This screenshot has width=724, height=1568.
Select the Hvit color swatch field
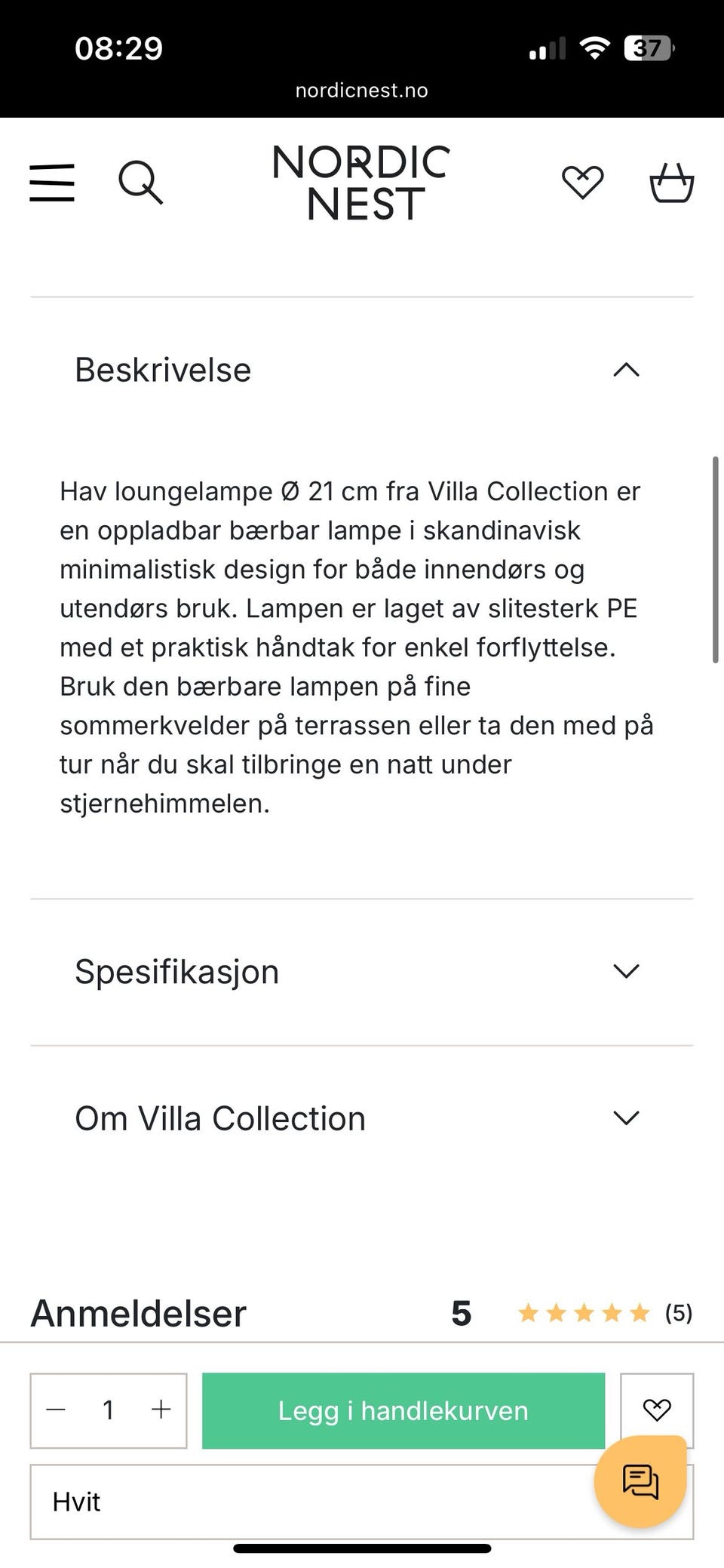click(x=302, y=1502)
